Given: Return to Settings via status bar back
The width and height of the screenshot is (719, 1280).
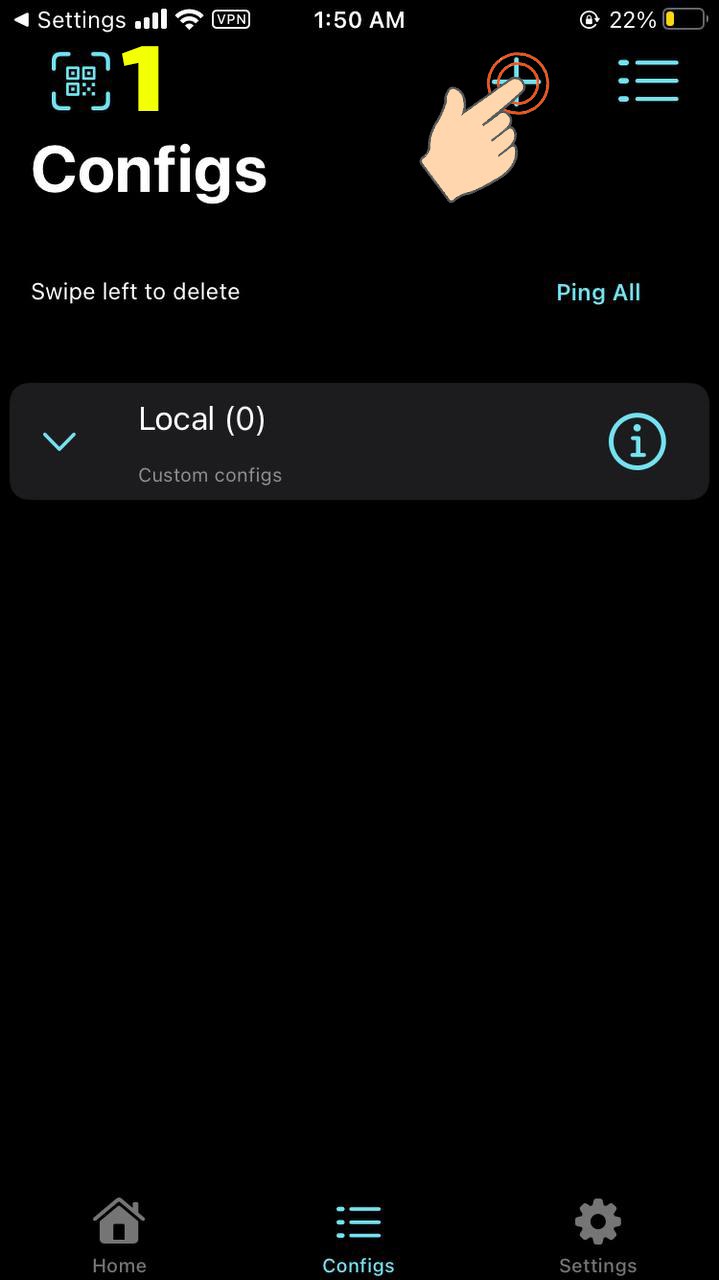Looking at the screenshot, I should 69,20.
